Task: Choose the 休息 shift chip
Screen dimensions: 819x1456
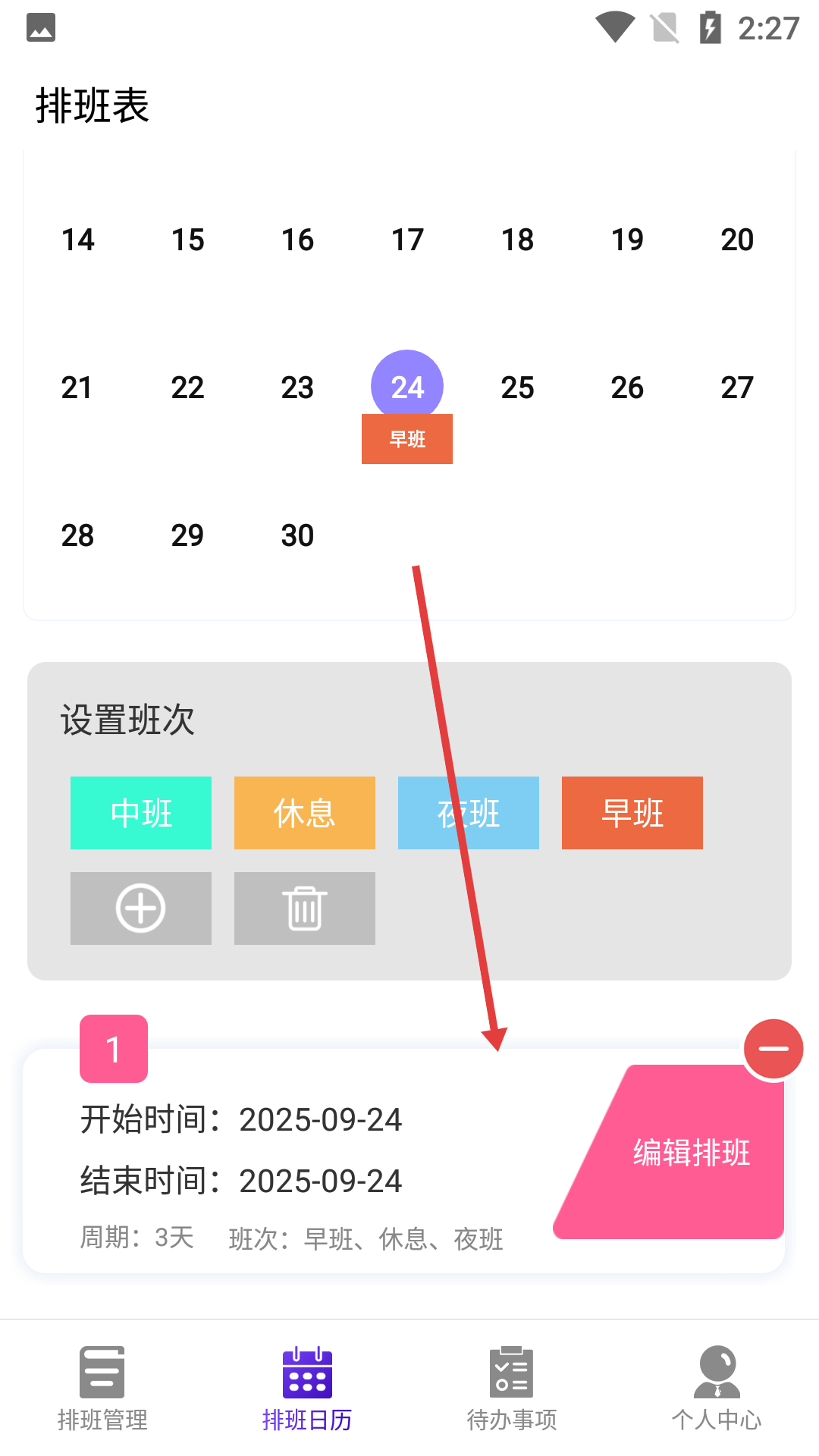Action: 305,813
